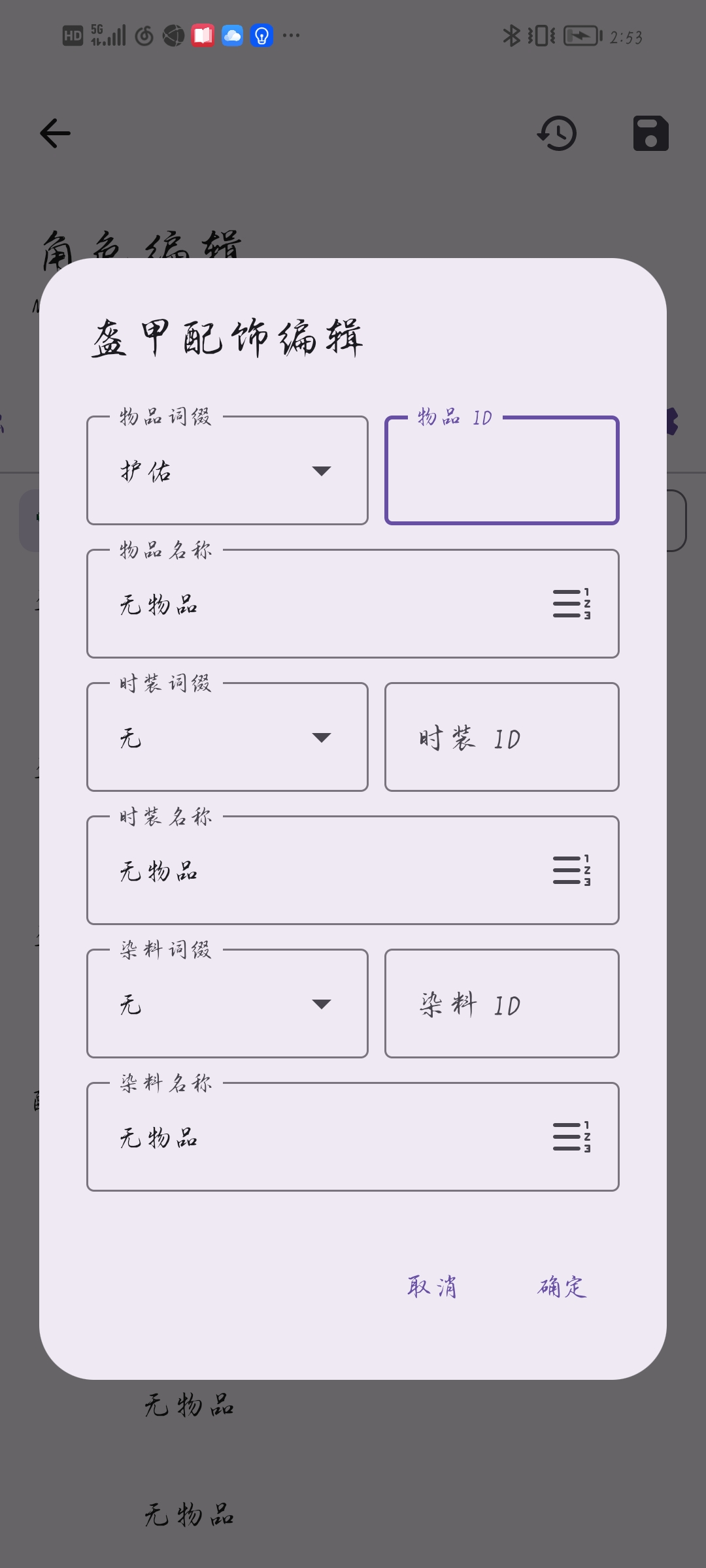Expand the 染料词缀 dropdown
Image resolution: width=706 pixels, height=1568 pixels.
(227, 1004)
